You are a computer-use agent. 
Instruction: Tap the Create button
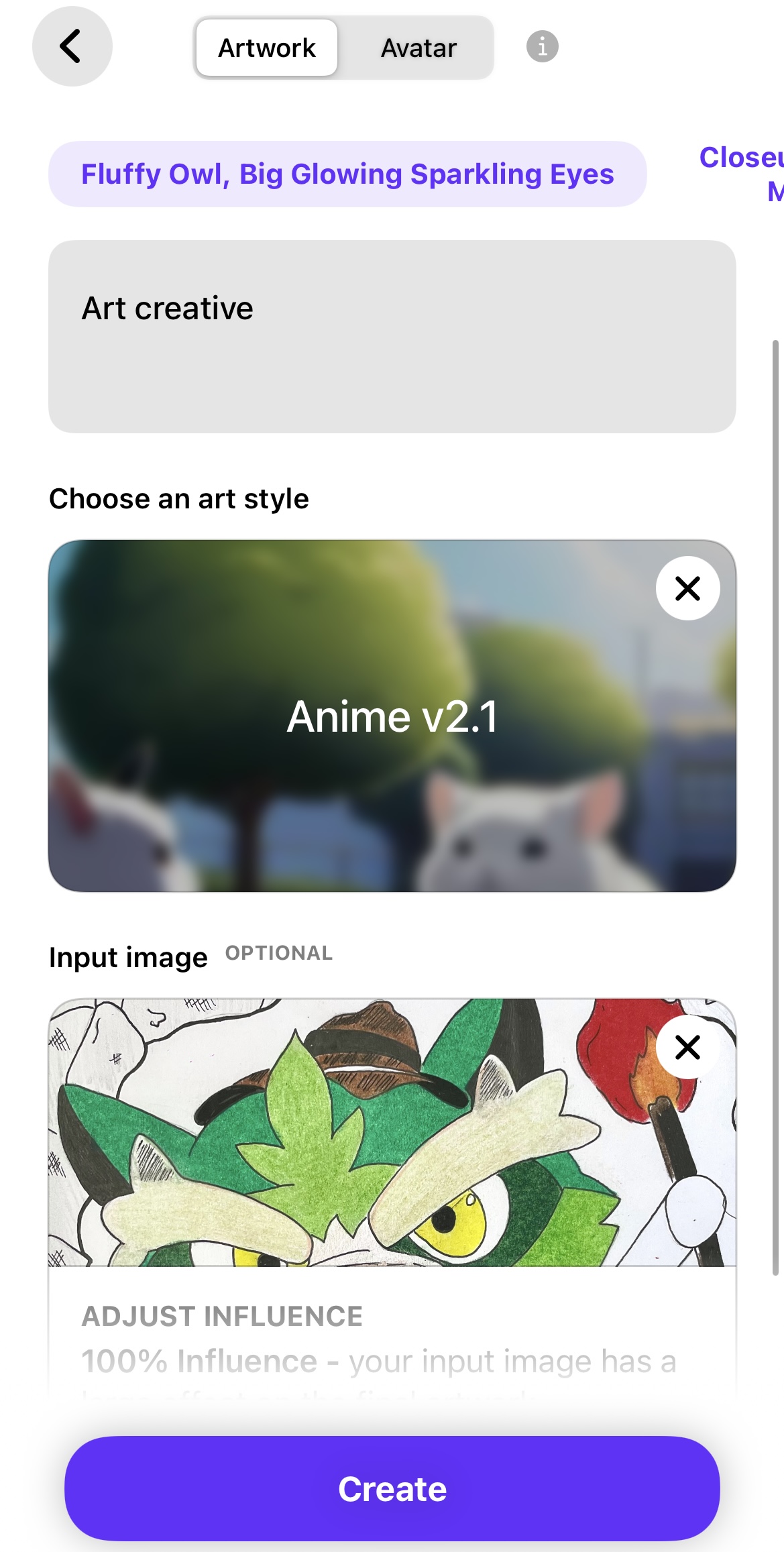[x=392, y=1488]
